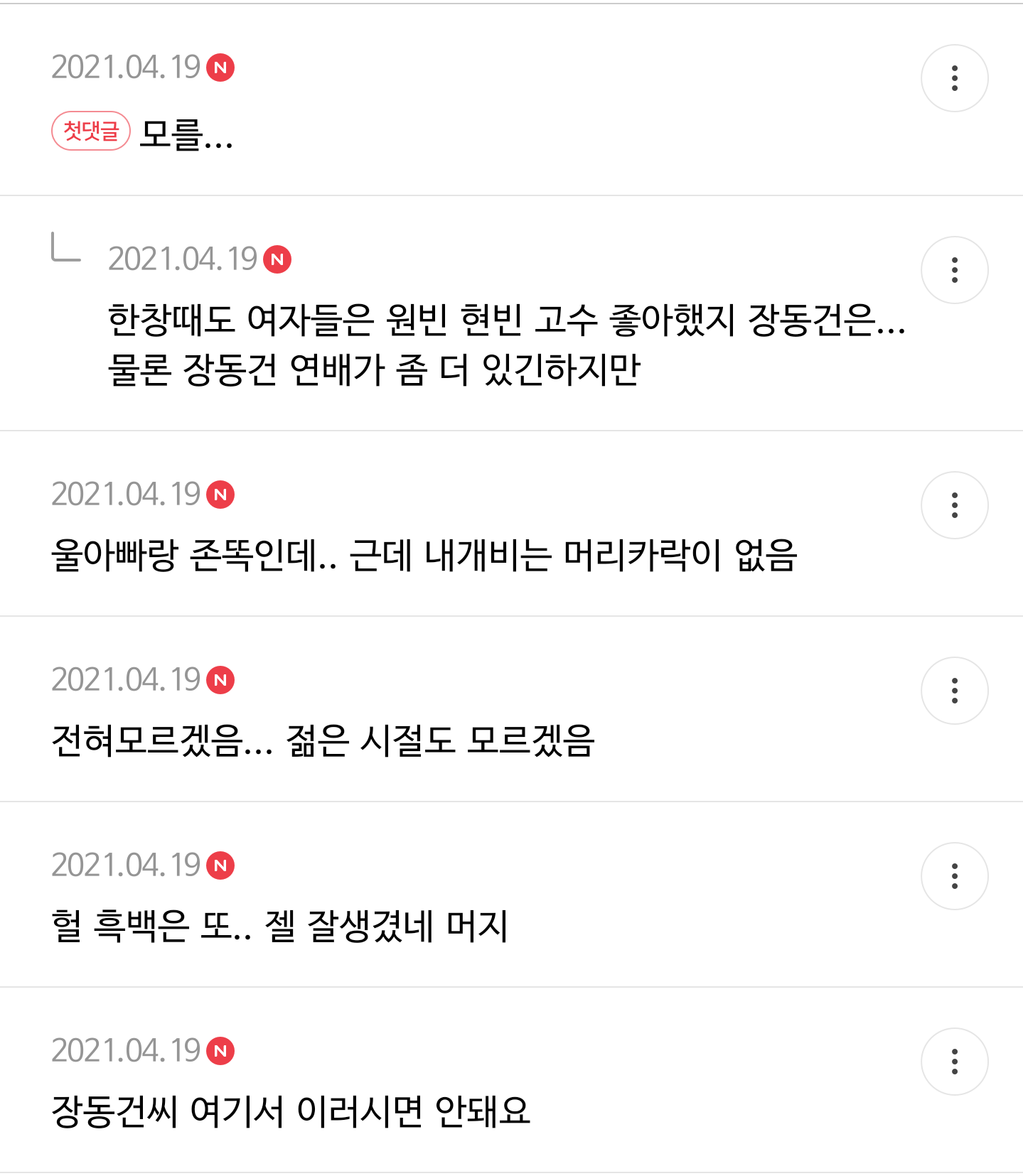The width and height of the screenshot is (1023, 1176).
Task: Open menu for '장동건씨 여기서 이러시면 안돼요' comment
Action: tap(954, 1062)
